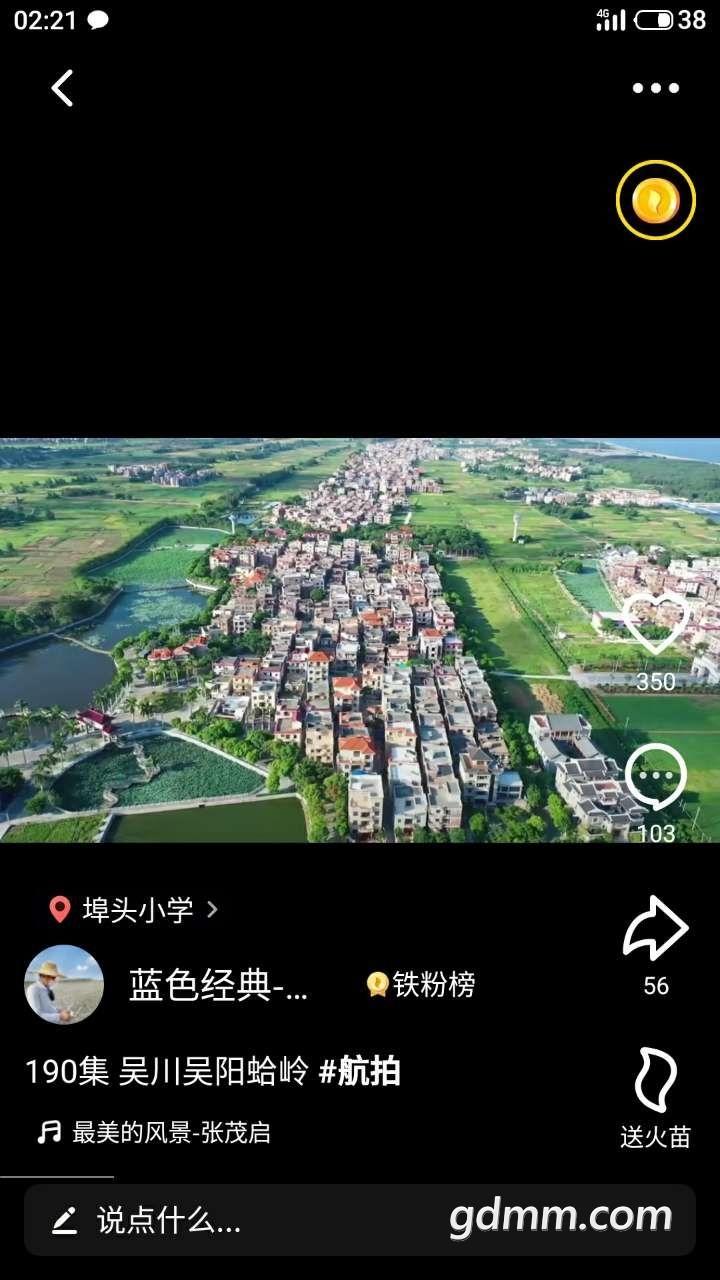The width and height of the screenshot is (720, 1280).
Task: Tap the 说点什么 comment box
Action: coord(200,1220)
